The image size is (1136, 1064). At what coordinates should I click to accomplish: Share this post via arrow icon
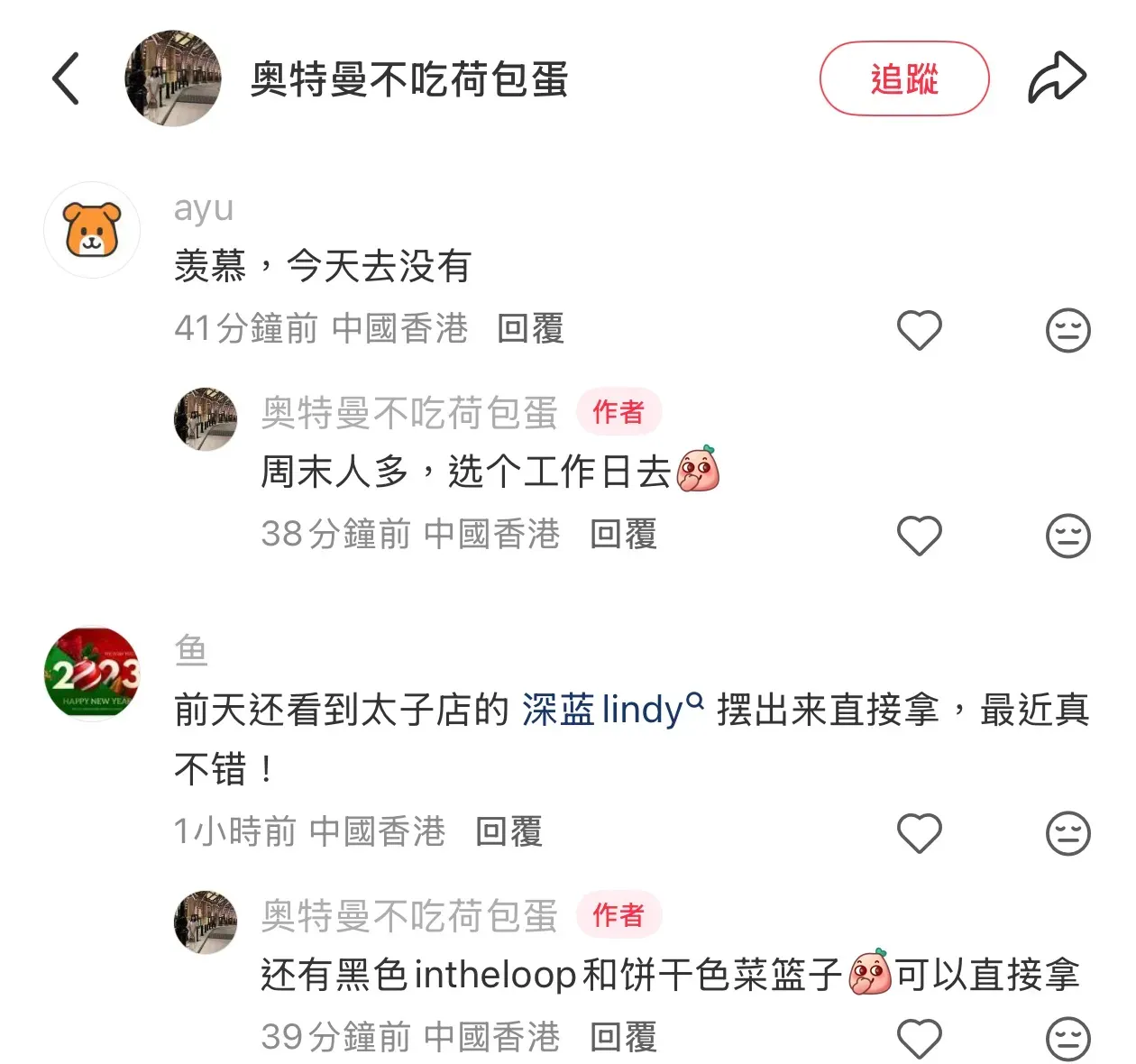1057,78
